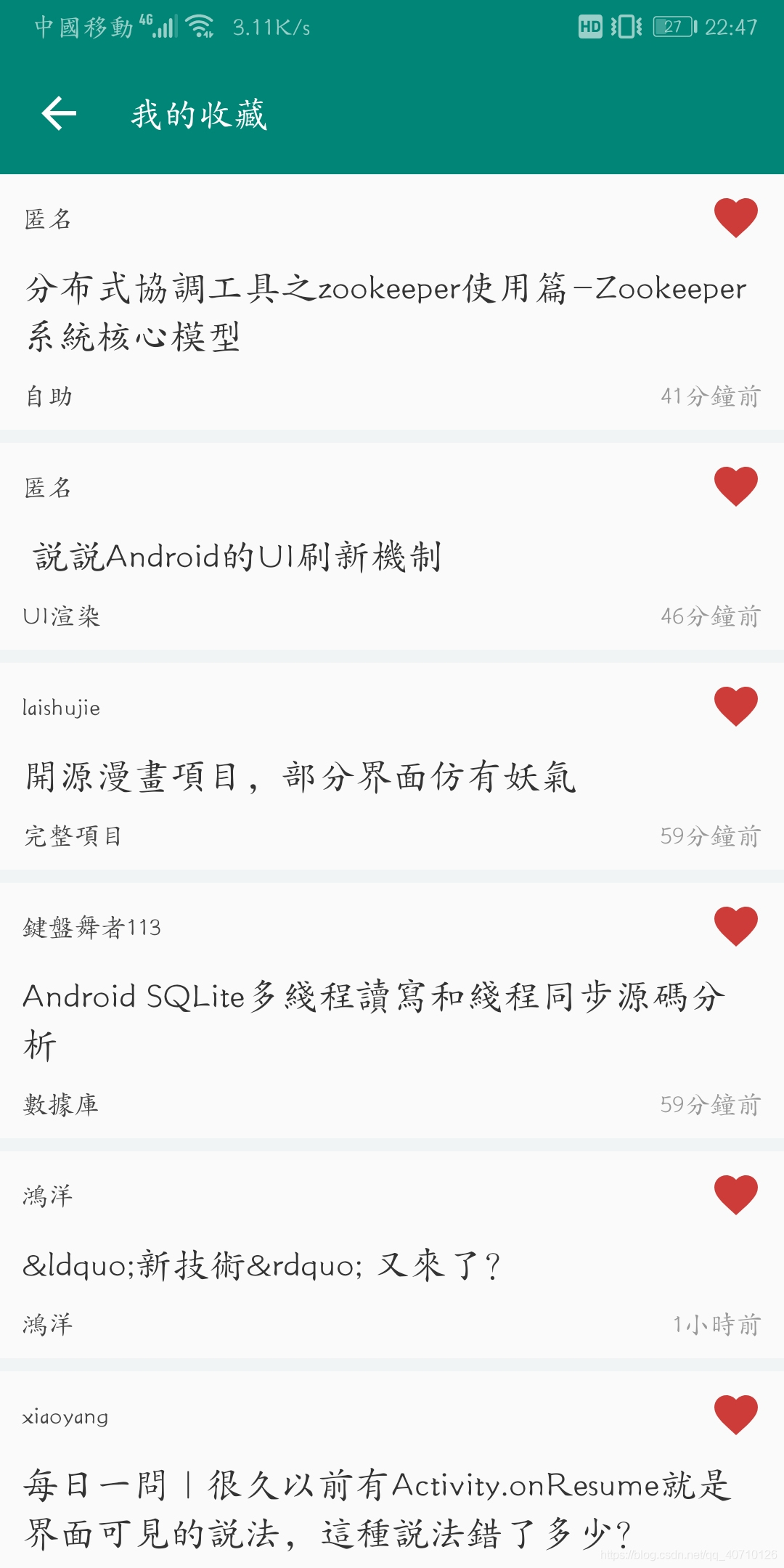Tap the vibrate mode icon
This screenshot has height=1568, width=784.
point(626,26)
